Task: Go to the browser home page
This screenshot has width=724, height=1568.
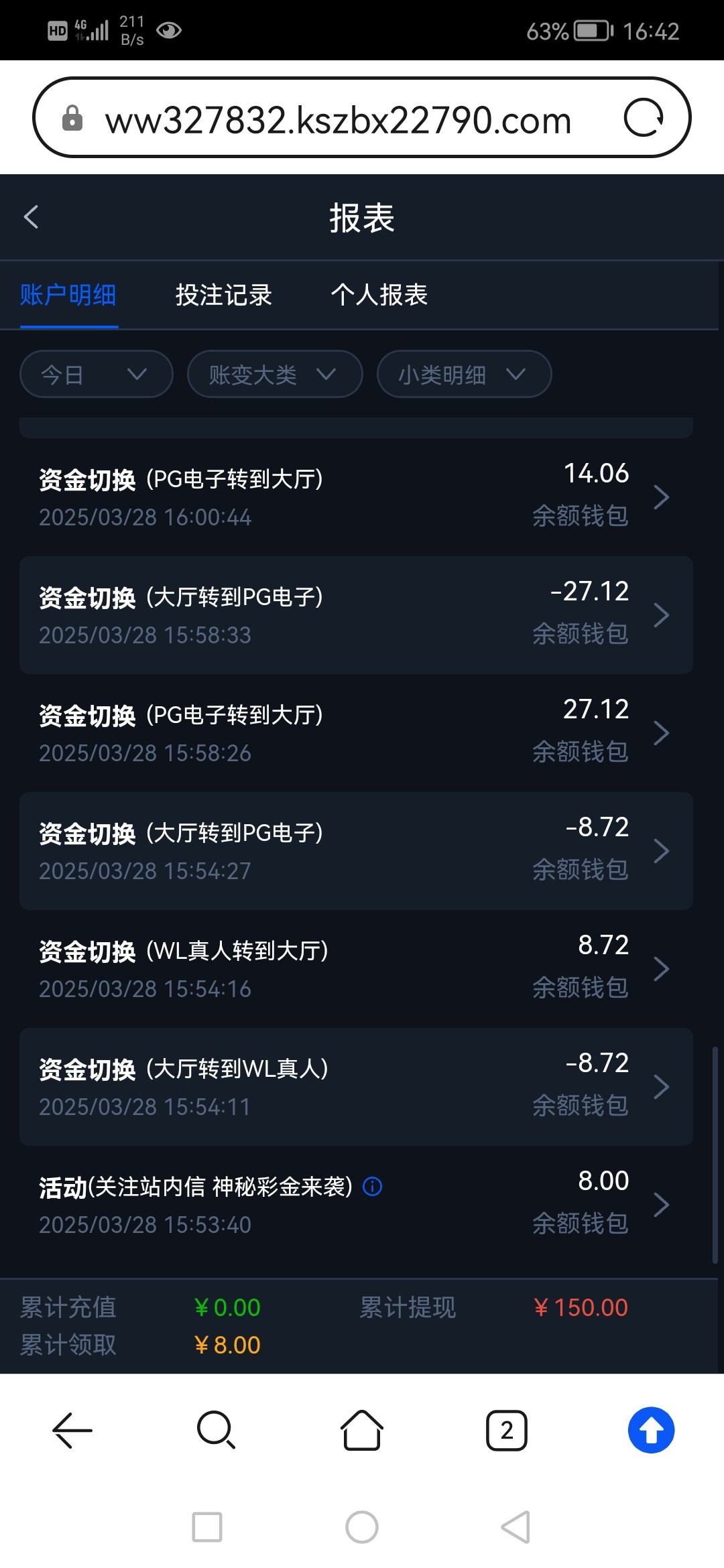Action: [362, 1430]
